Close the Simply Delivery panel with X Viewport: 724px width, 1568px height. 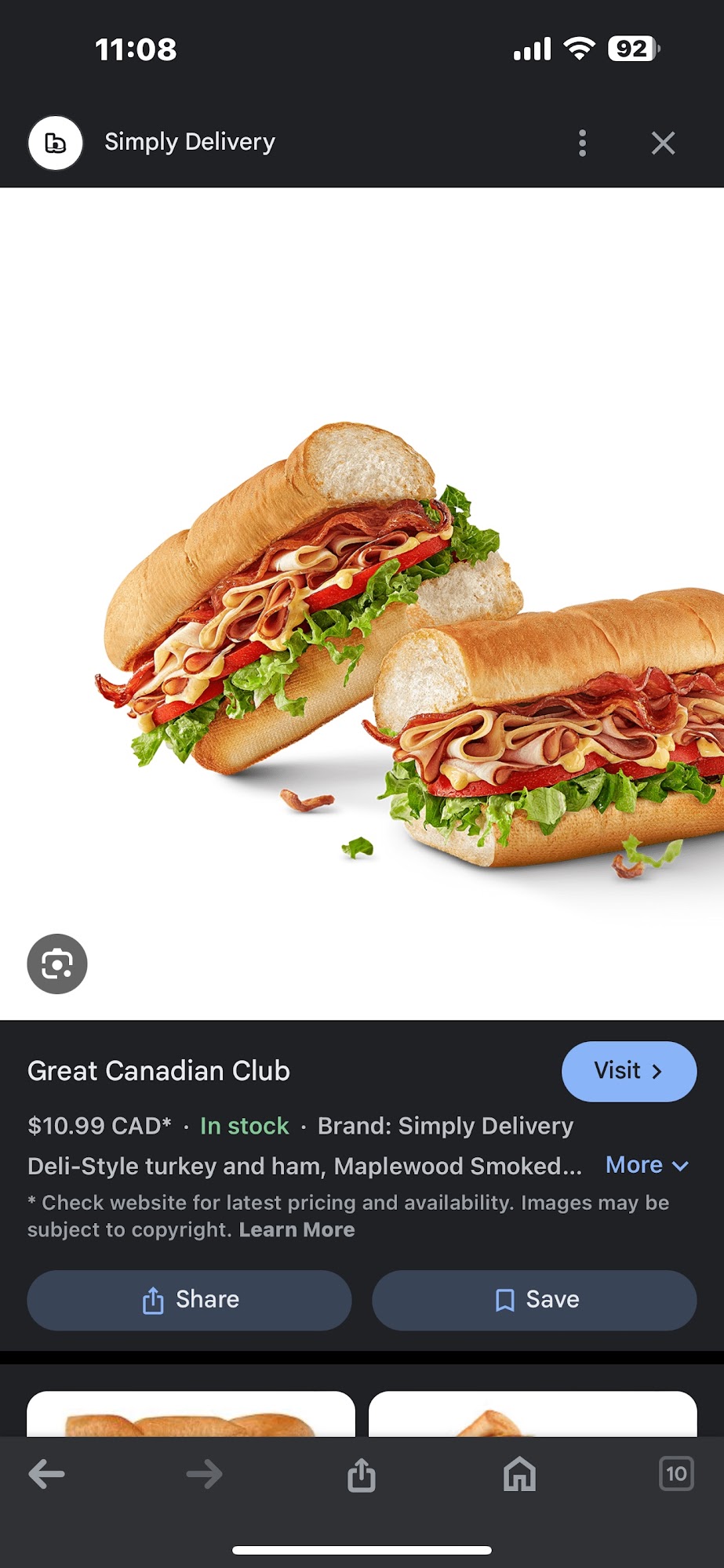click(x=663, y=143)
